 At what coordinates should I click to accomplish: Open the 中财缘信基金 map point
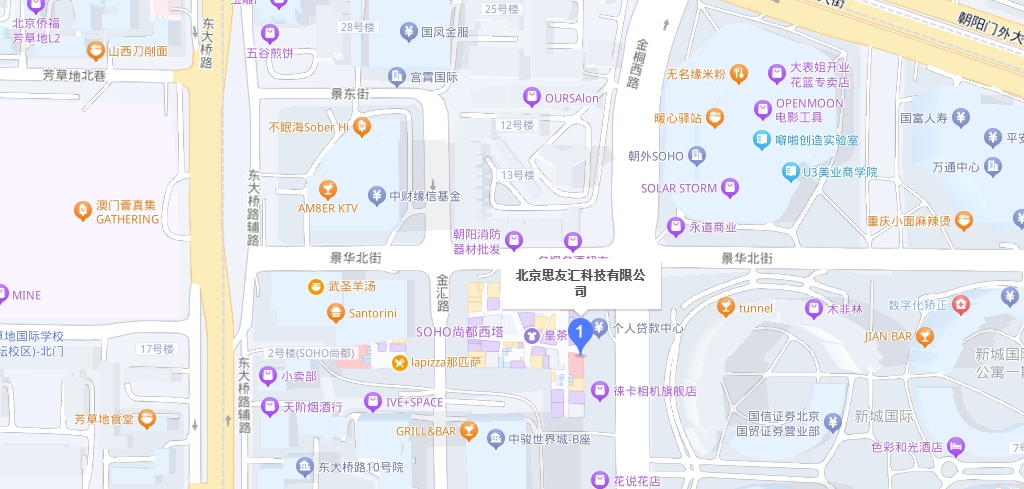click(x=377, y=196)
